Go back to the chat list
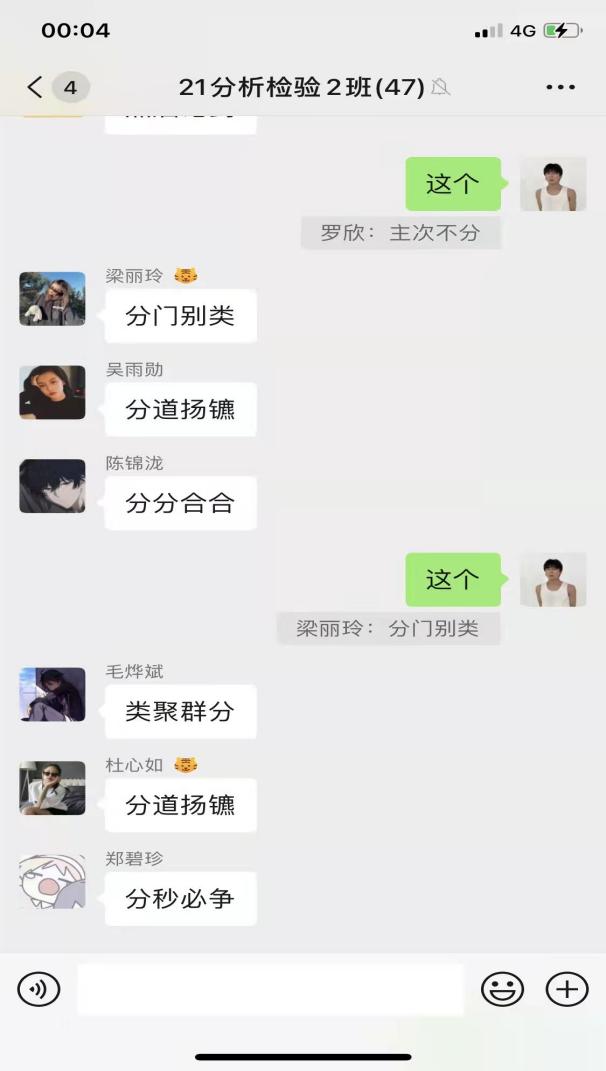 35,88
